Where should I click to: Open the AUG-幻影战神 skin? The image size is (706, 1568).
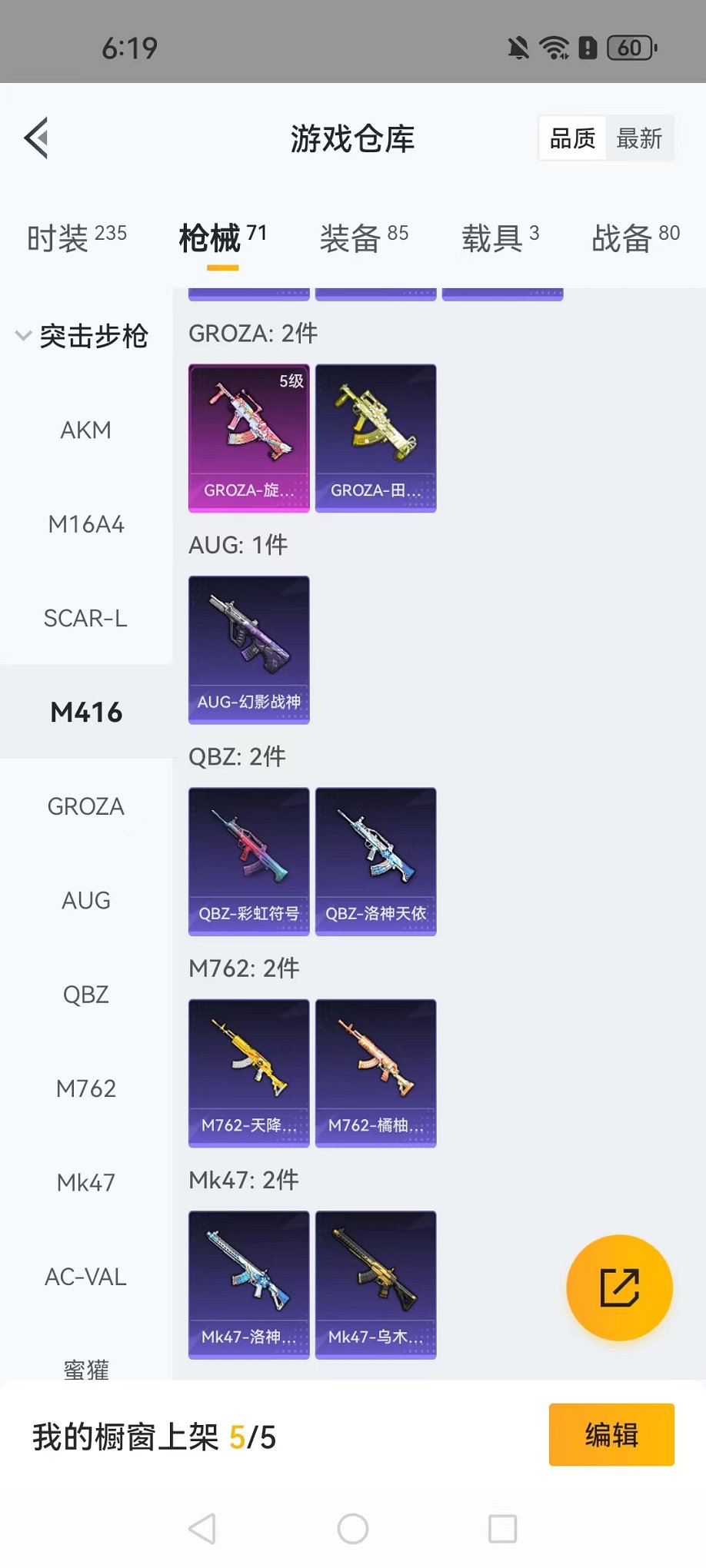coord(249,649)
